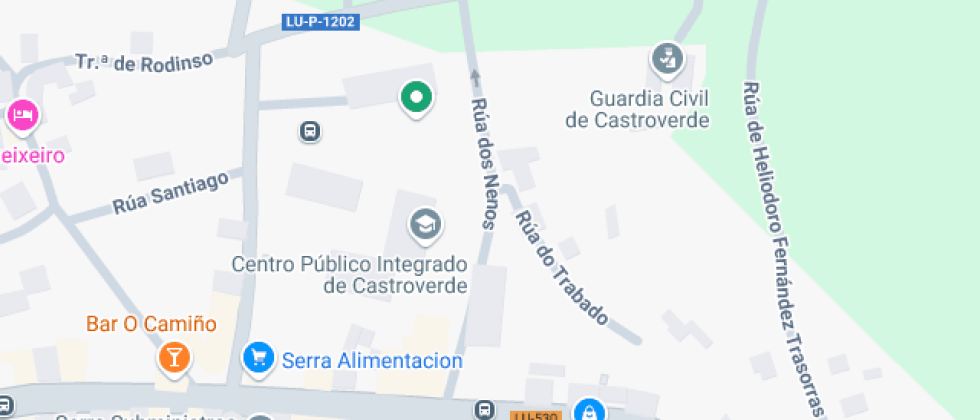Open the Guardia Civil de Castroverde marker
The image size is (980, 420).
(665, 59)
